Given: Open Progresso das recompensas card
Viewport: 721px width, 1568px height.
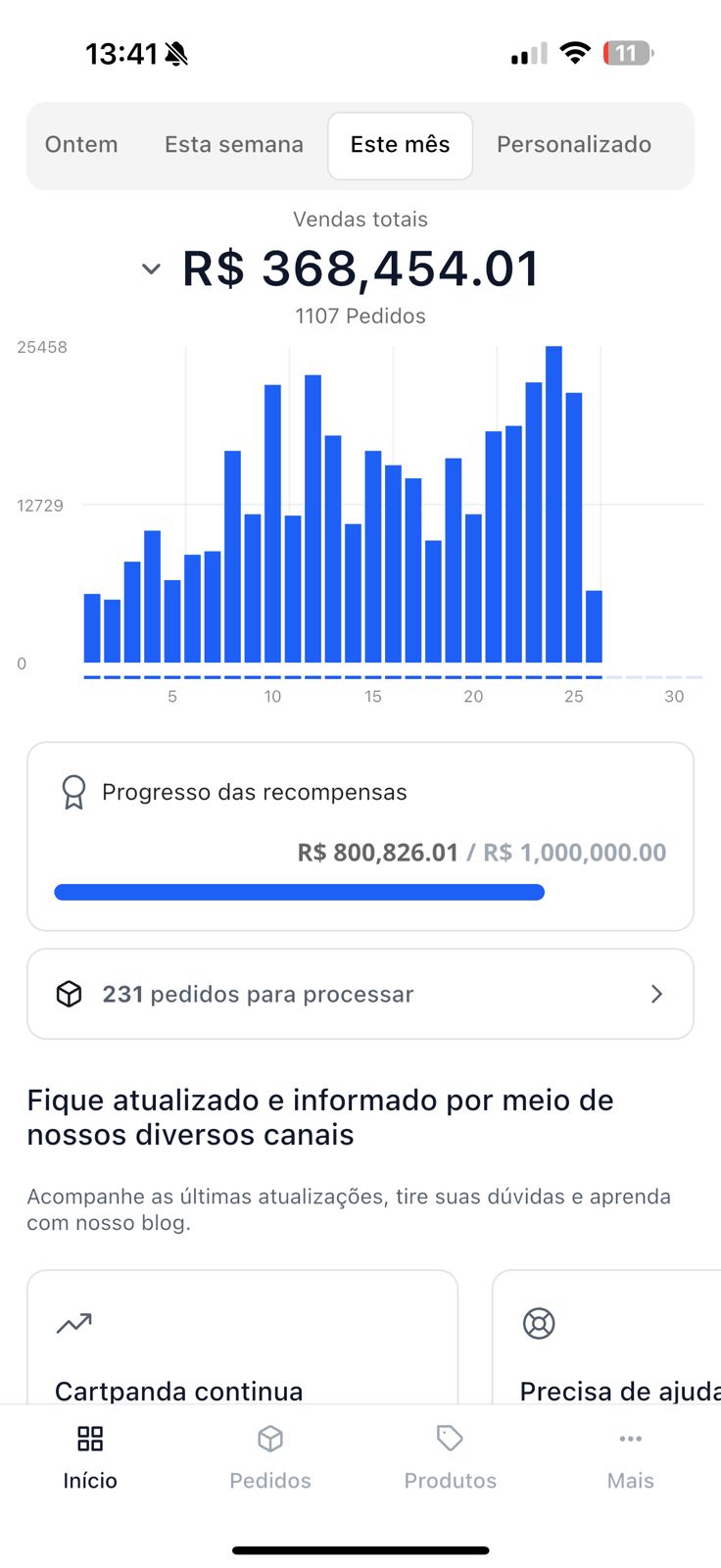Looking at the screenshot, I should [360, 835].
